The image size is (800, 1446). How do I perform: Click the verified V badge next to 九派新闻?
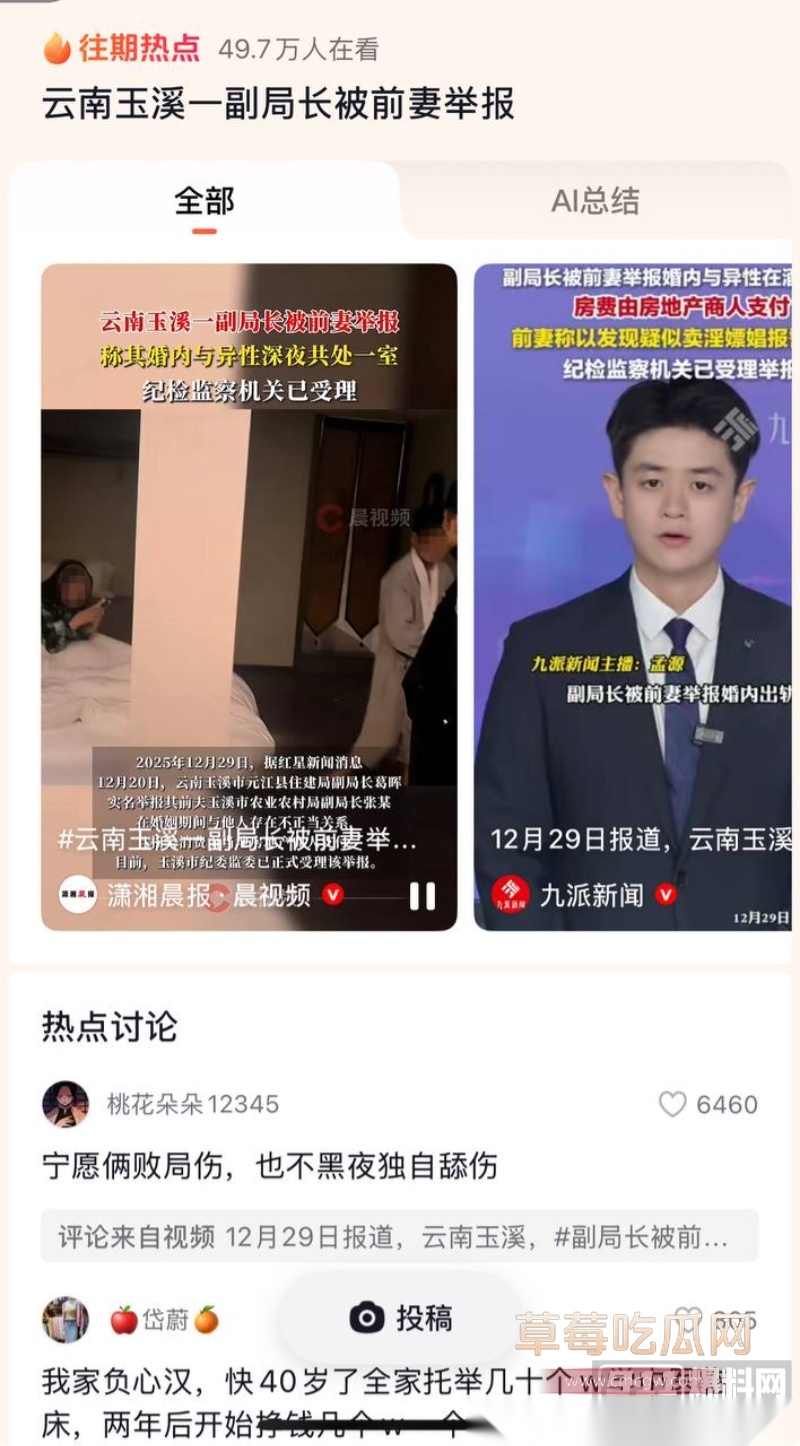click(x=664, y=894)
